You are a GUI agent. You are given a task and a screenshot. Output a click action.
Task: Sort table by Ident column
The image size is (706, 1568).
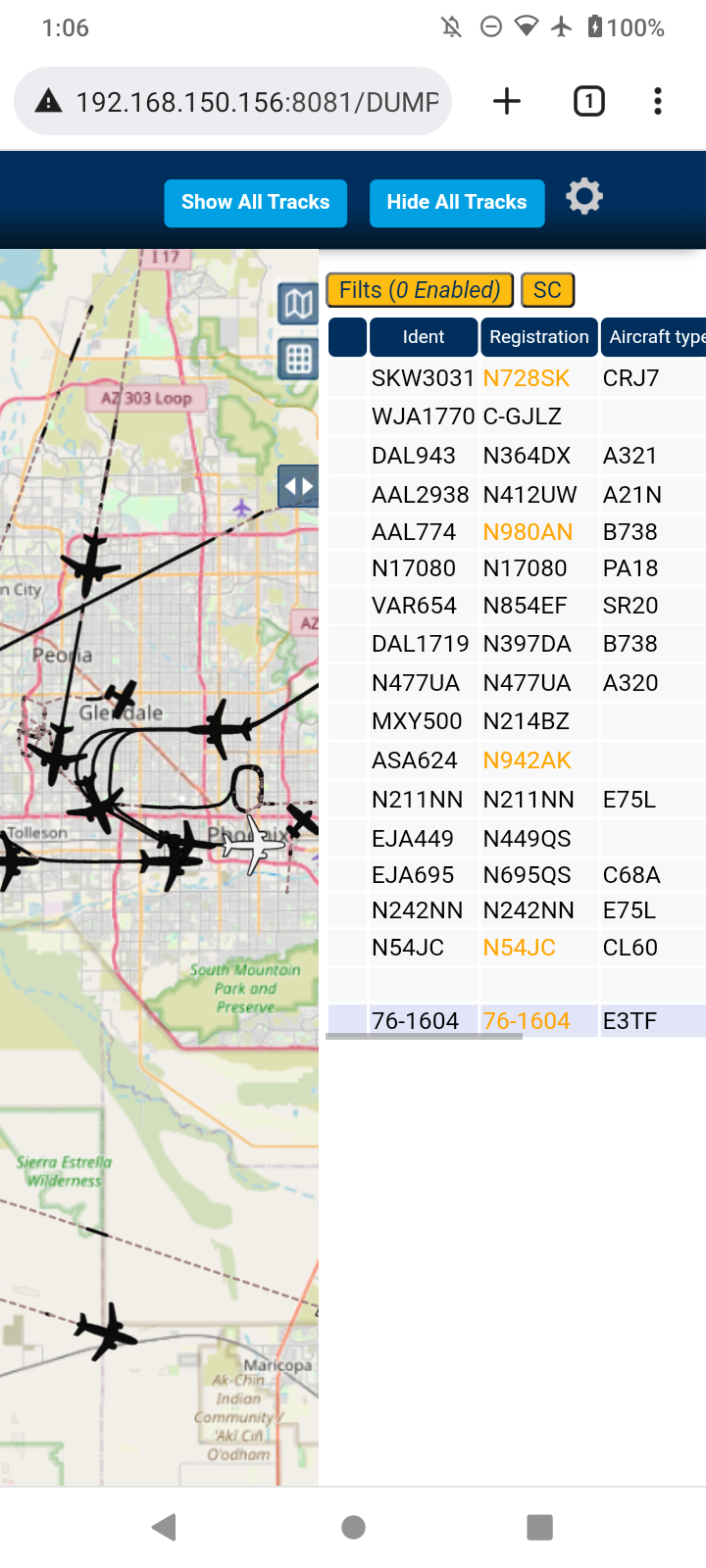(x=424, y=337)
